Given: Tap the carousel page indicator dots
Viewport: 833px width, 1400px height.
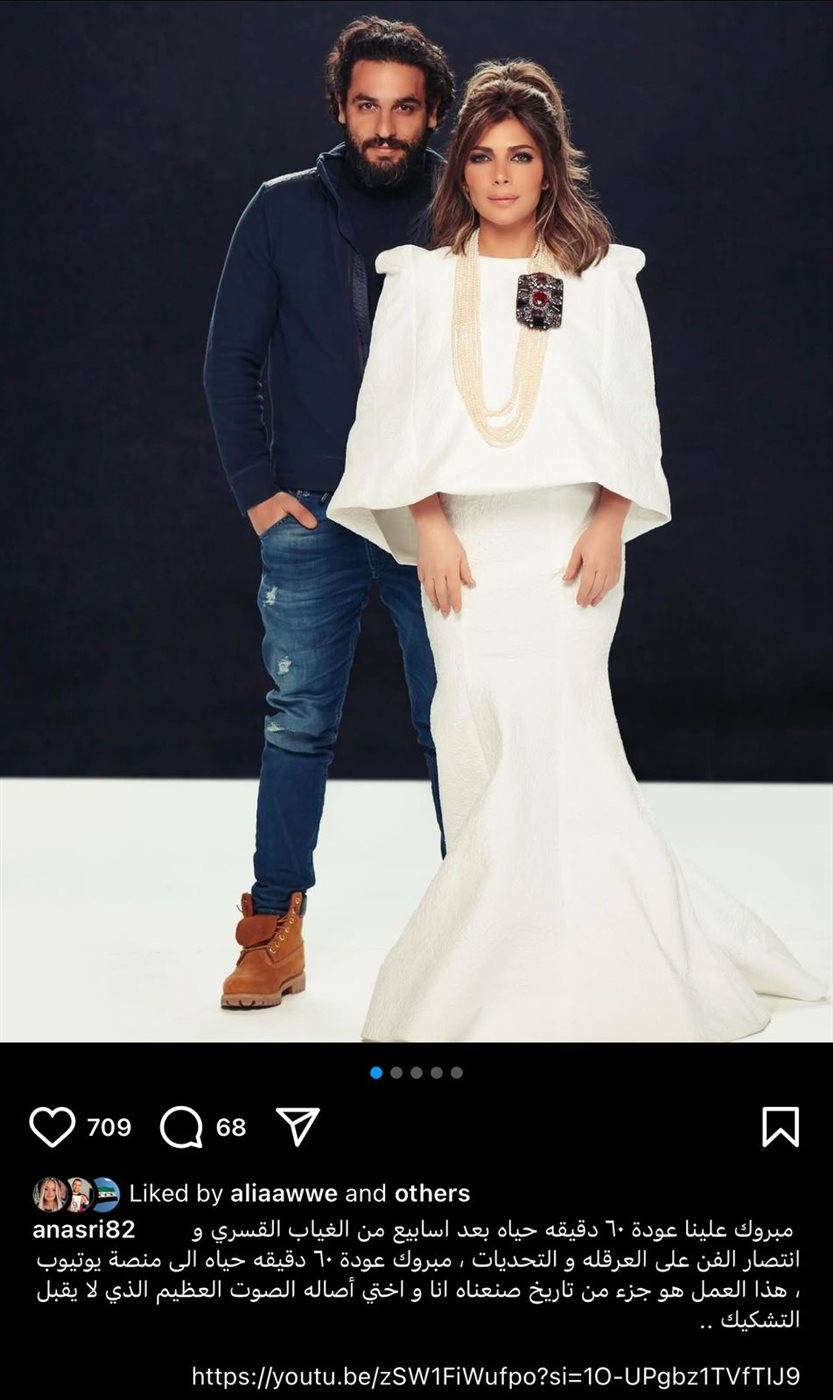Looking at the screenshot, I should pos(416,1072).
